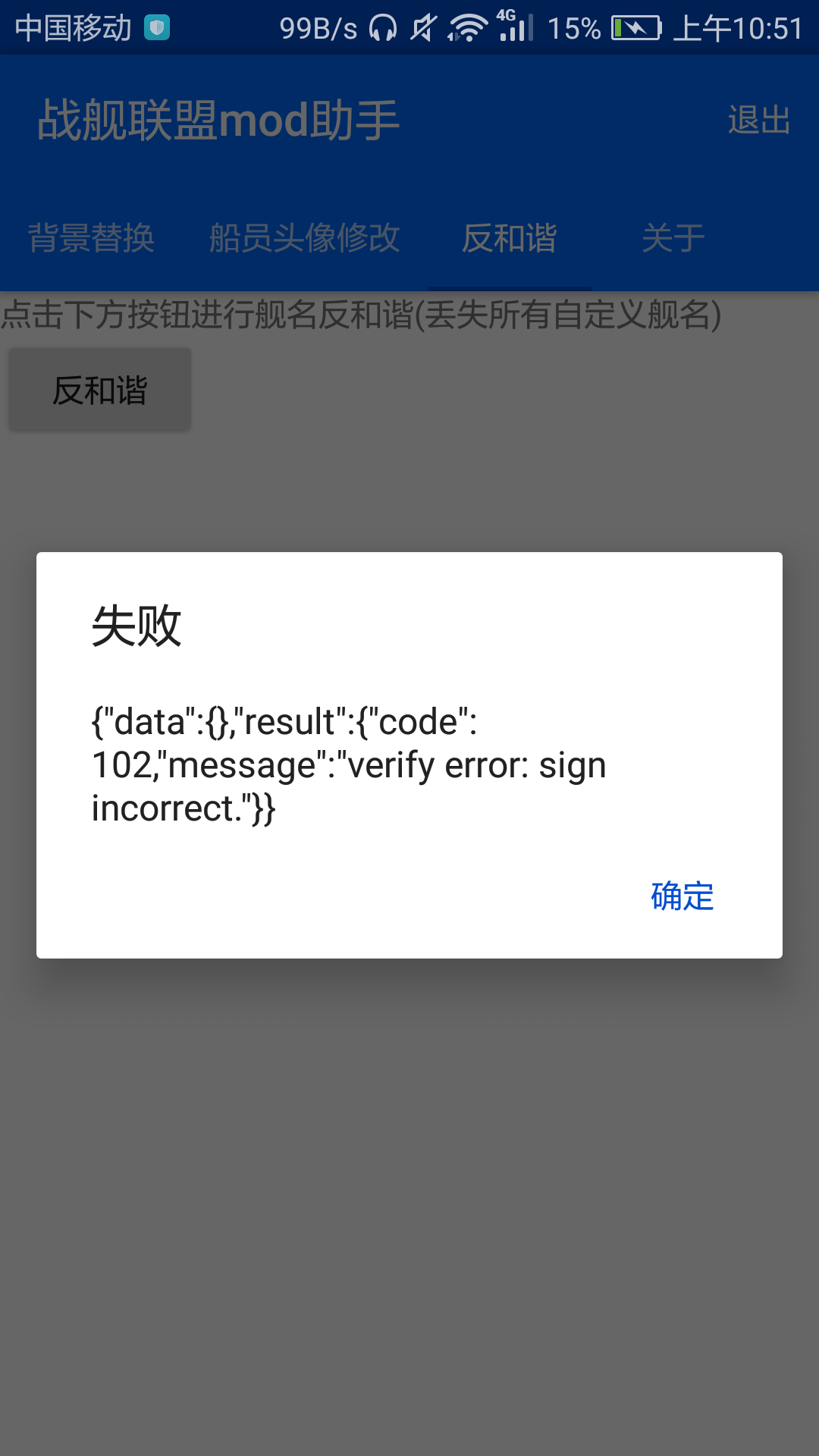Switch to the 背景替换 tab
This screenshot has width=819, height=1456.
click(91, 237)
